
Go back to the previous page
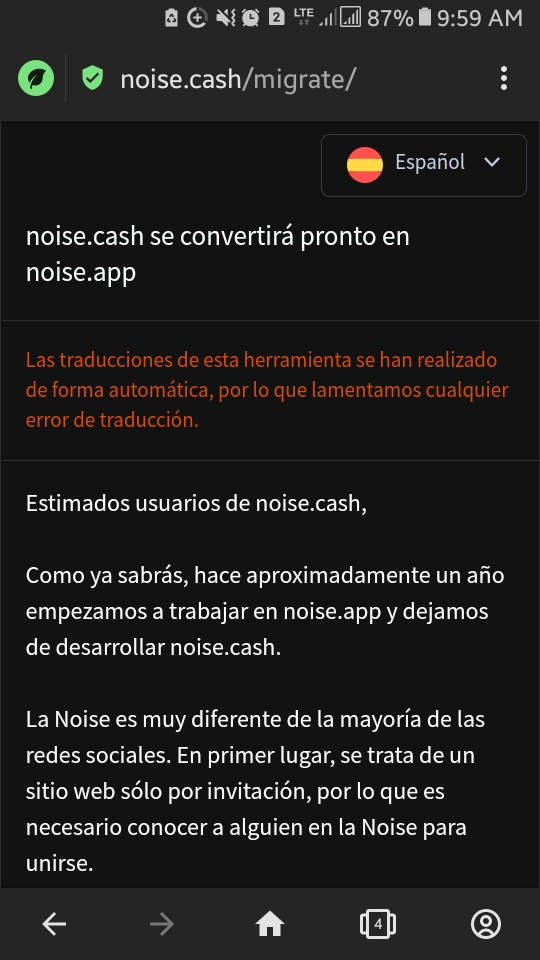[x=54, y=924]
